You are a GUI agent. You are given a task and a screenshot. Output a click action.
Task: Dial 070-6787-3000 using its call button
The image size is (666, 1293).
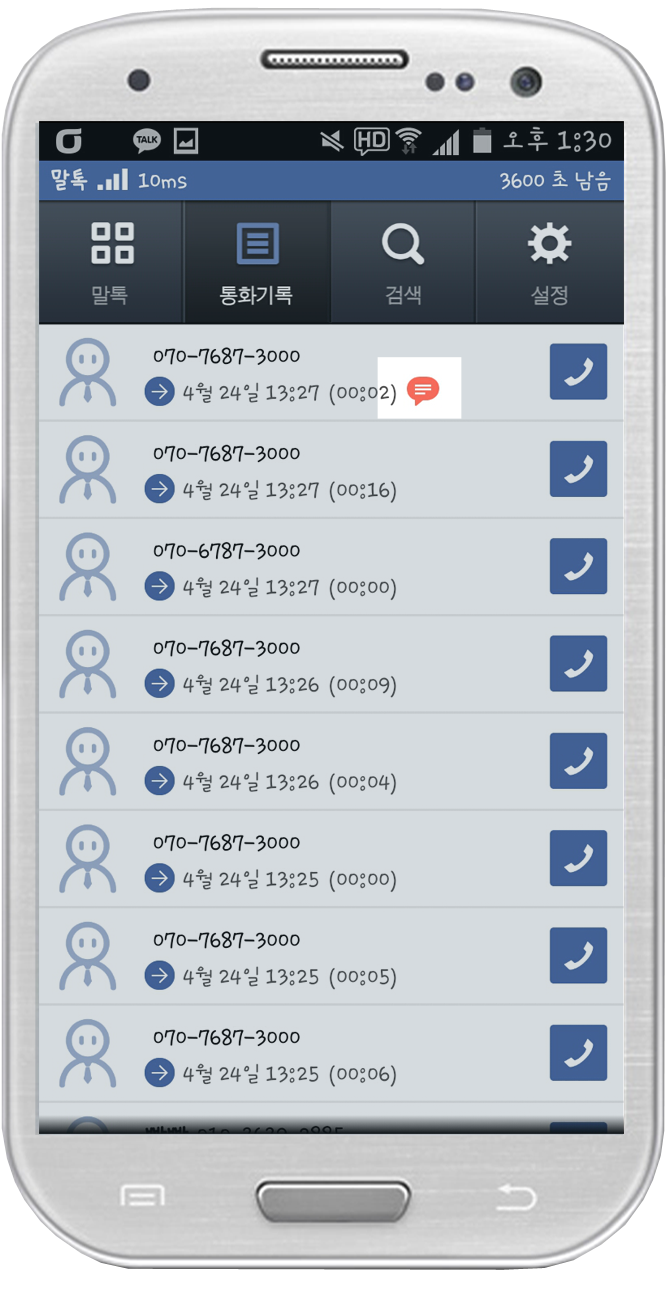pos(578,566)
